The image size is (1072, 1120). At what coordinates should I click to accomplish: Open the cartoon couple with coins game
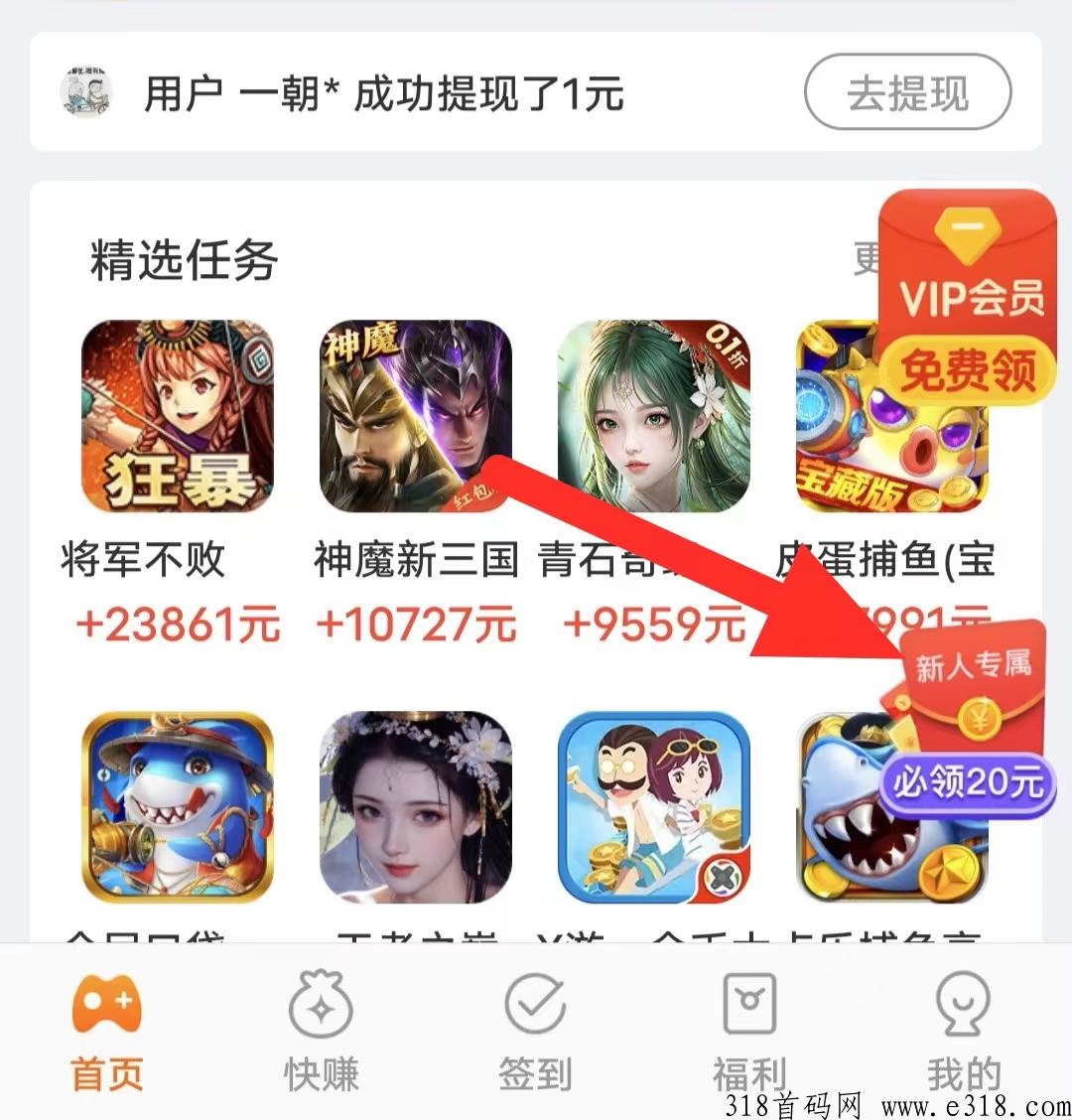tap(653, 806)
